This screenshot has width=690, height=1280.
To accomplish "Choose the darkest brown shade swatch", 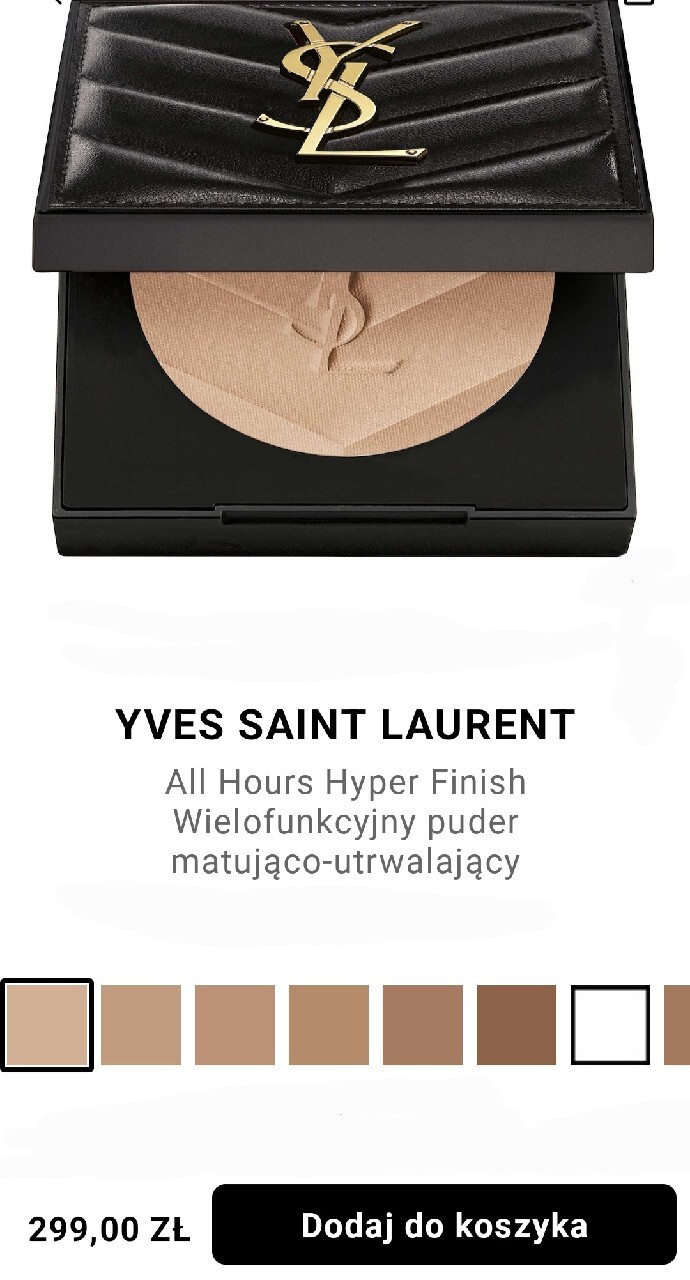I will tap(516, 1025).
